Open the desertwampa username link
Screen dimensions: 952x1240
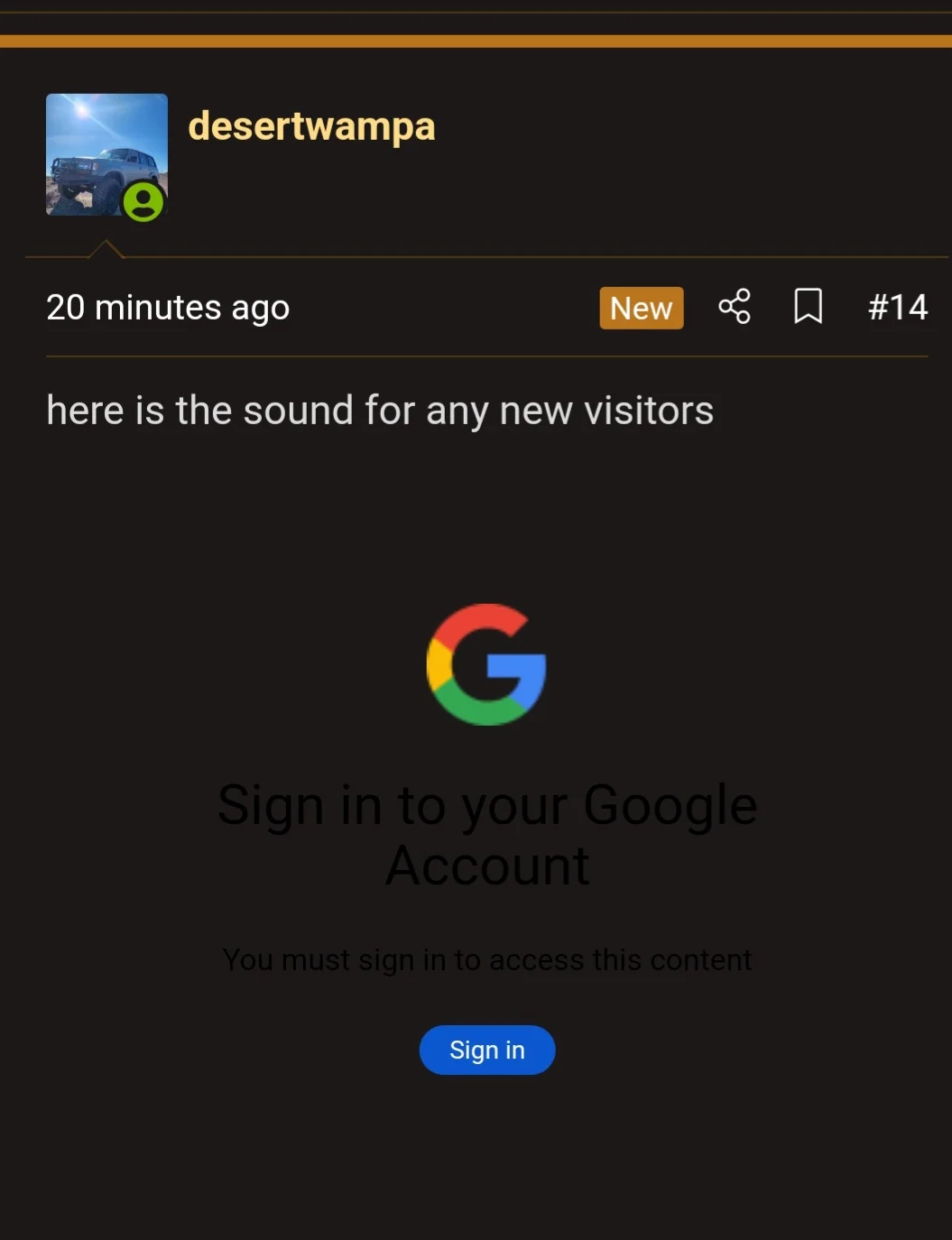coord(311,126)
